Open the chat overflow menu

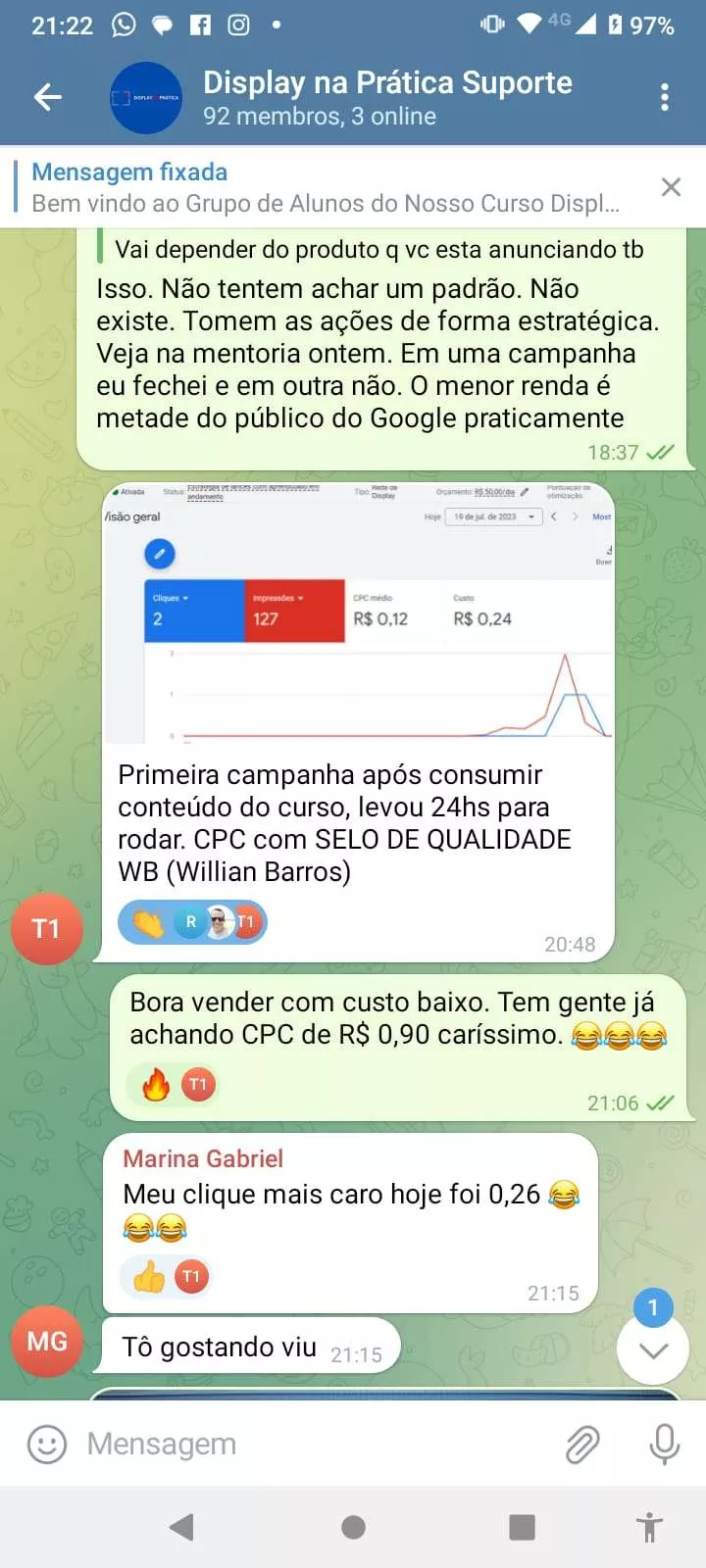[x=665, y=97]
